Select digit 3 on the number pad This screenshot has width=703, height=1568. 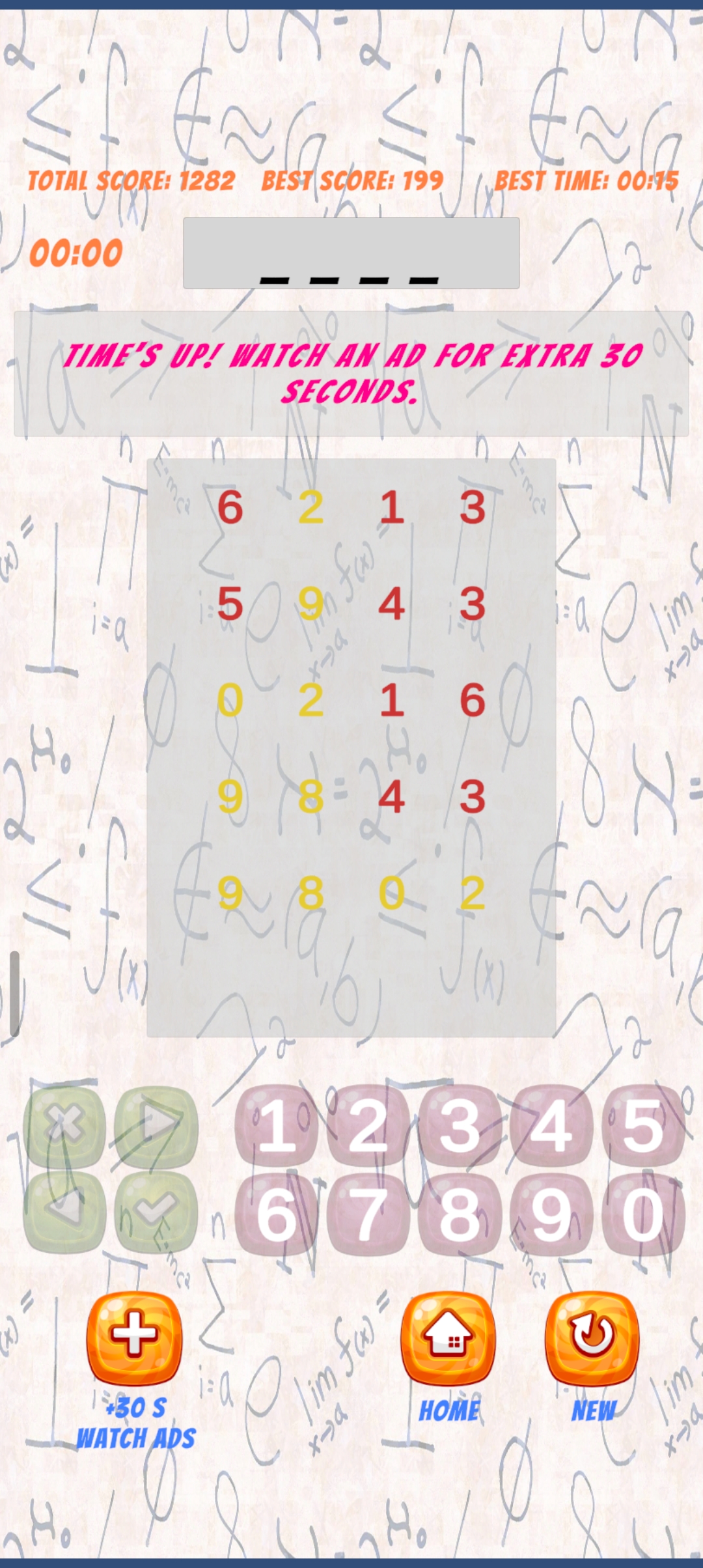click(x=460, y=1126)
